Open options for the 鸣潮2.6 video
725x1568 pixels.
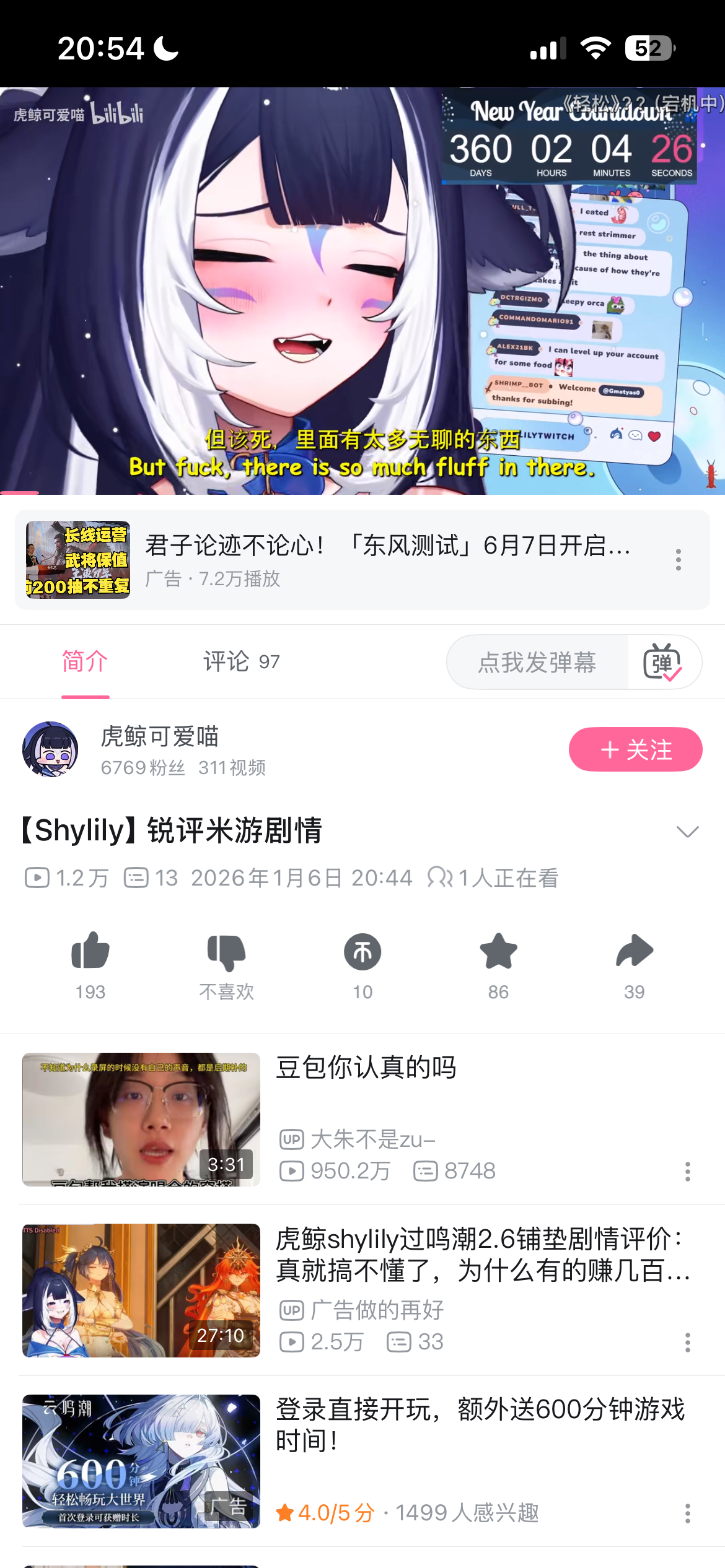(687, 1343)
